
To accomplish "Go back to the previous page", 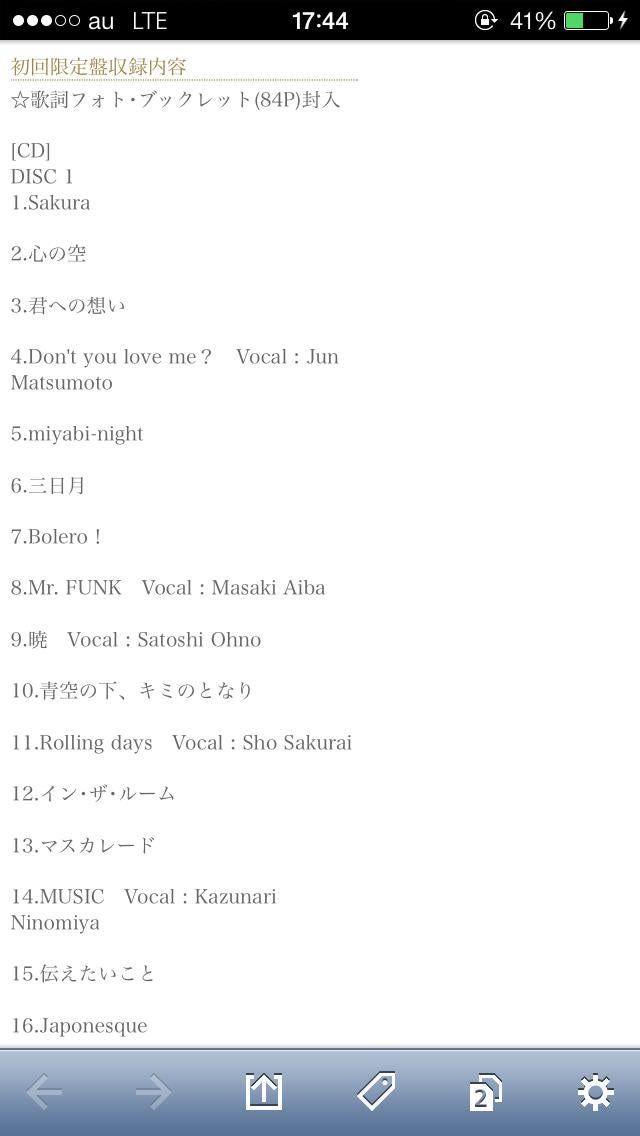I will coord(45,1092).
